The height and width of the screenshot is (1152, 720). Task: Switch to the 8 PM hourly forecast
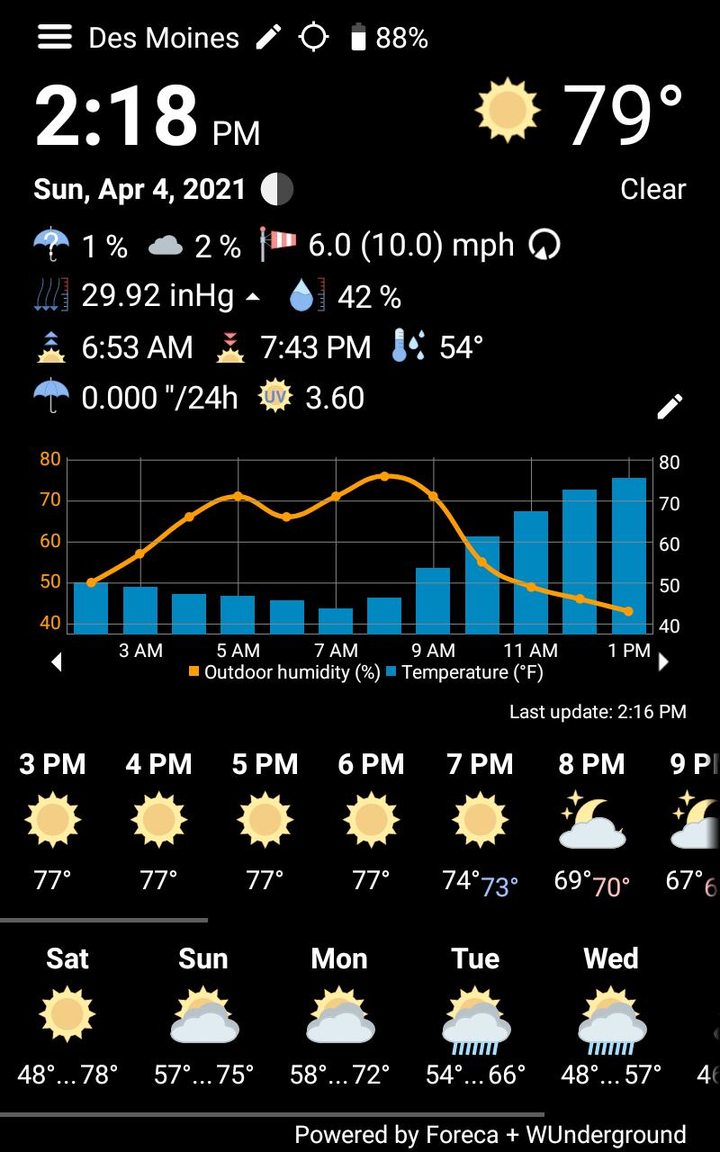coord(592,820)
